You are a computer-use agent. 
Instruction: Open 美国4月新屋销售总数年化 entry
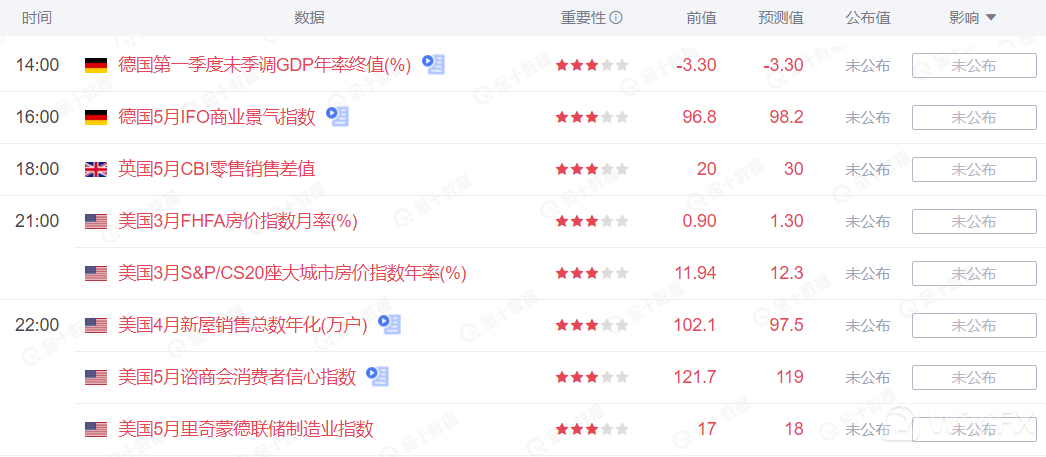pyautogui.click(x=243, y=325)
